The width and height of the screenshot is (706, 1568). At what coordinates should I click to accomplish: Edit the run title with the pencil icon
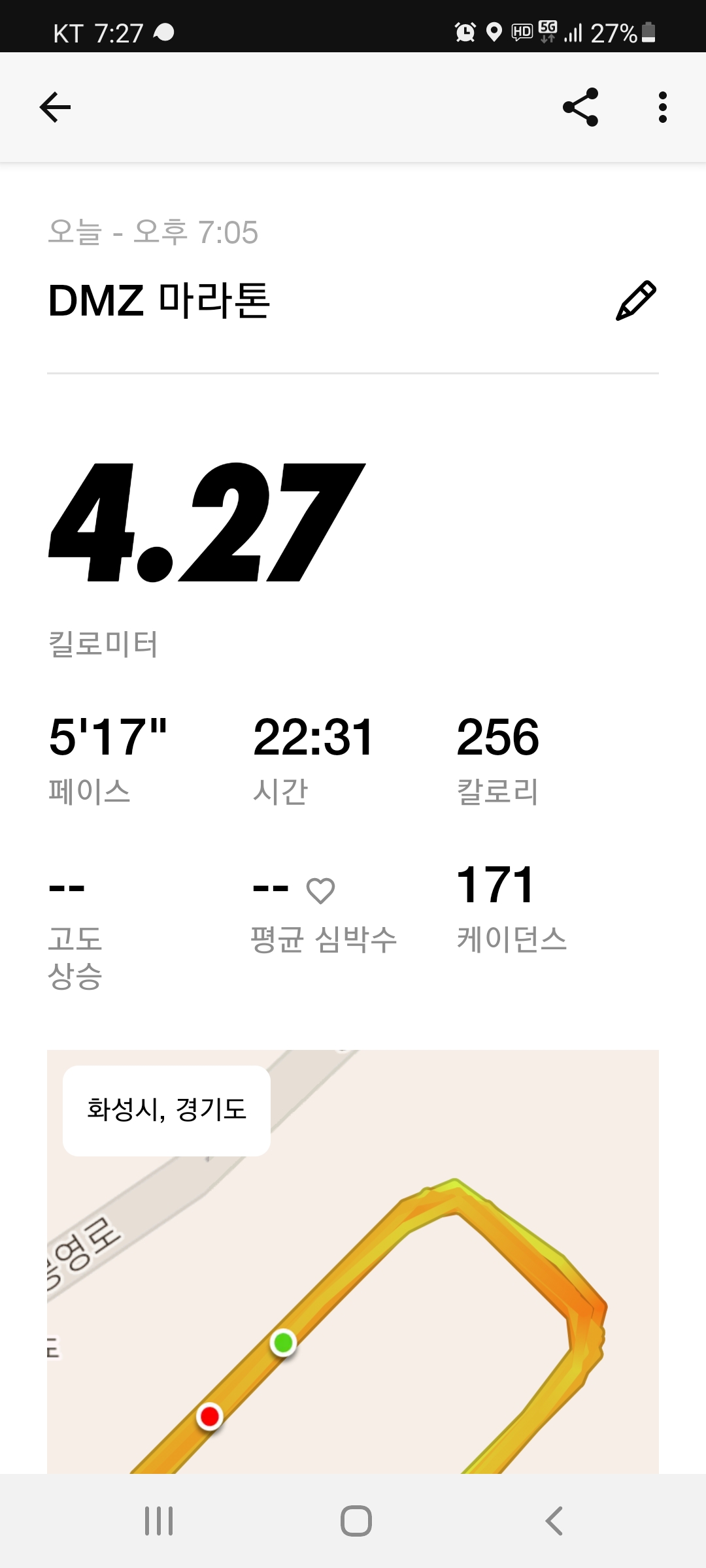coord(635,301)
